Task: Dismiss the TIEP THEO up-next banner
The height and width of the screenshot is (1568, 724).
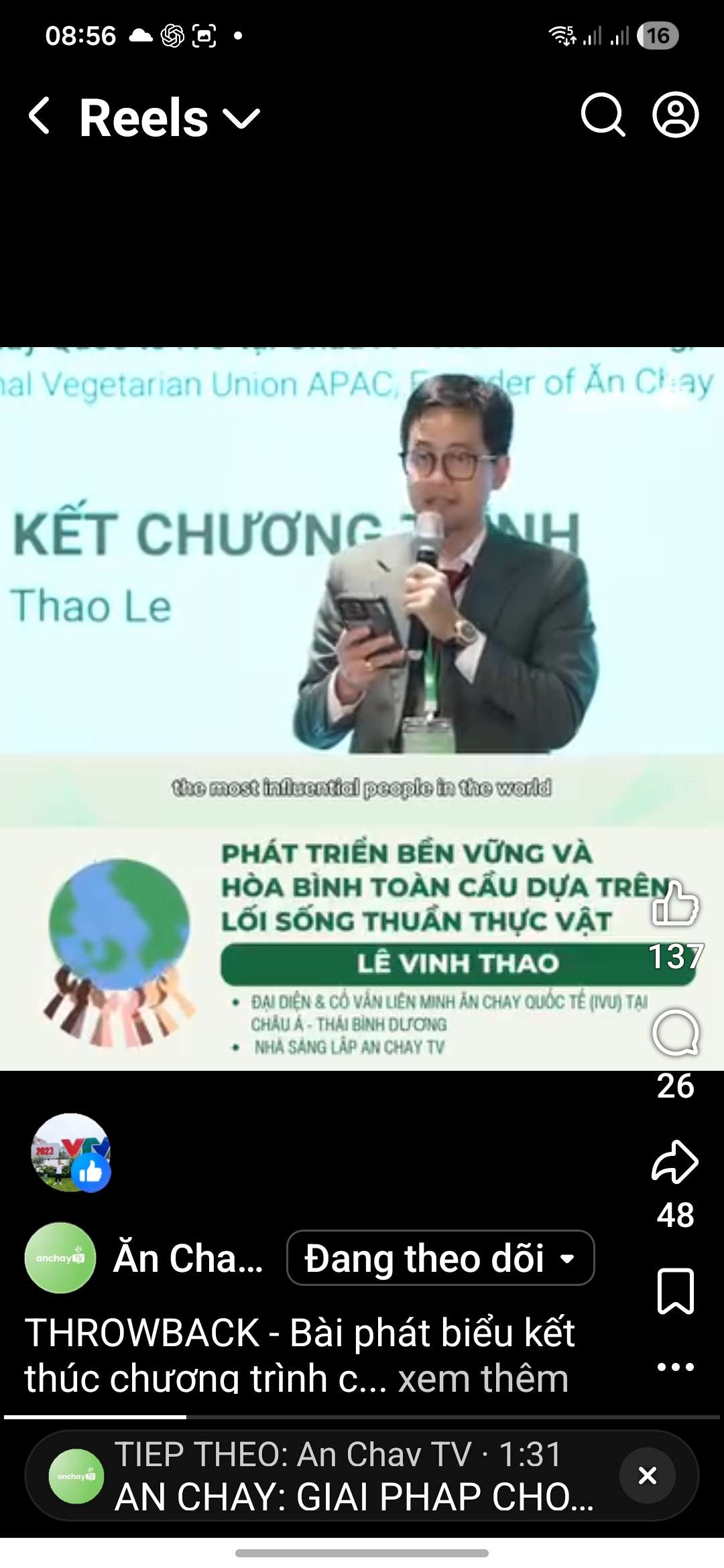Action: point(647,1476)
